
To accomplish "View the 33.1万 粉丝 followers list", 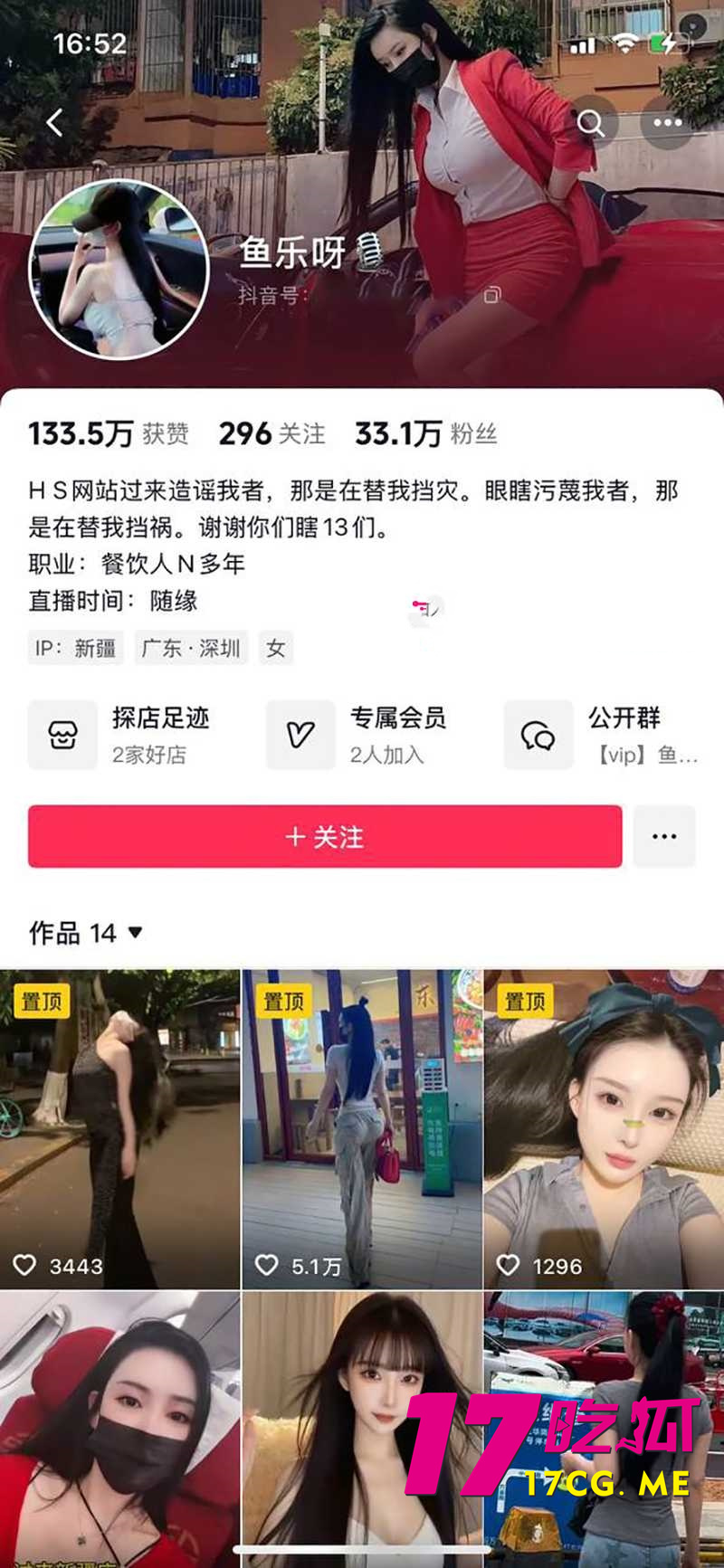I will click(425, 434).
